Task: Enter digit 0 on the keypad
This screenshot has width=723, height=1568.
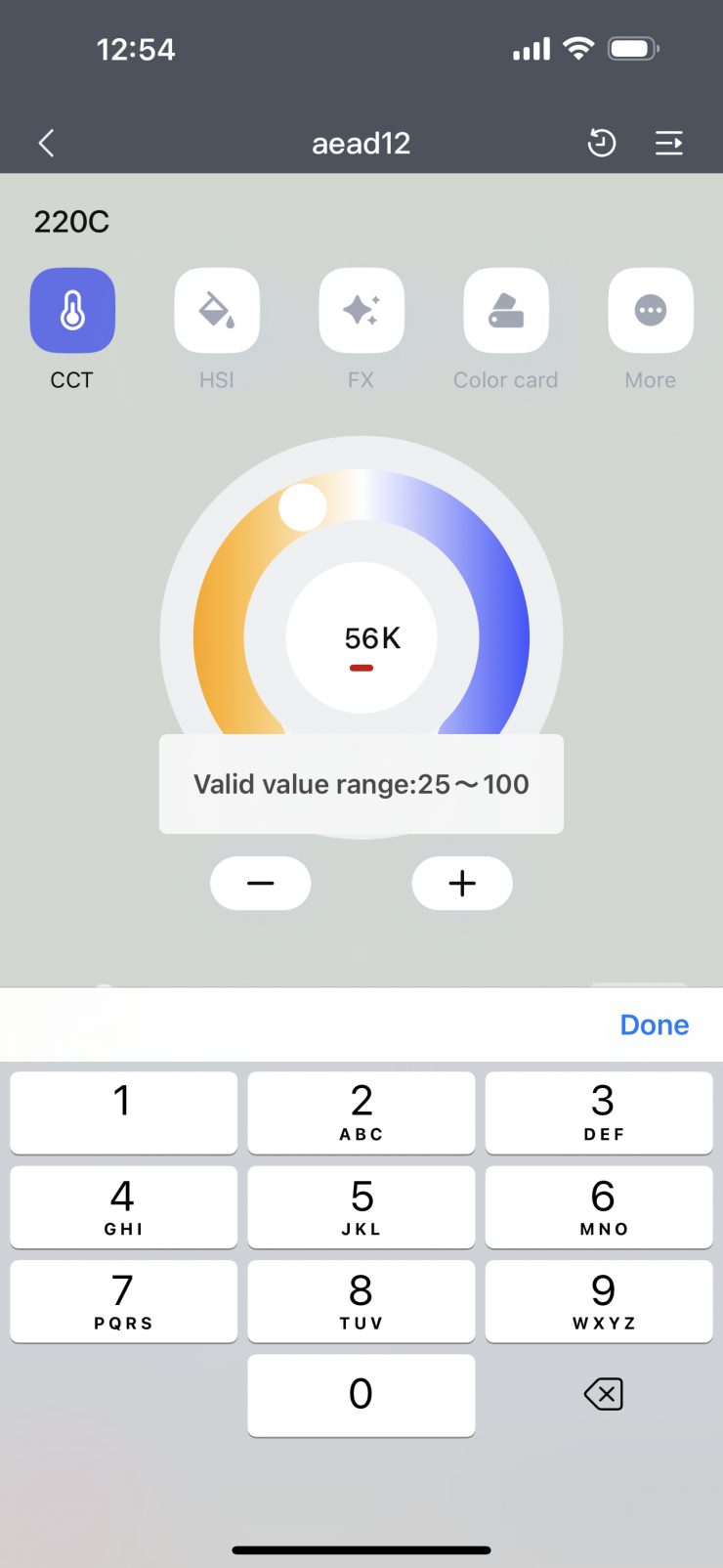Action: click(361, 1395)
